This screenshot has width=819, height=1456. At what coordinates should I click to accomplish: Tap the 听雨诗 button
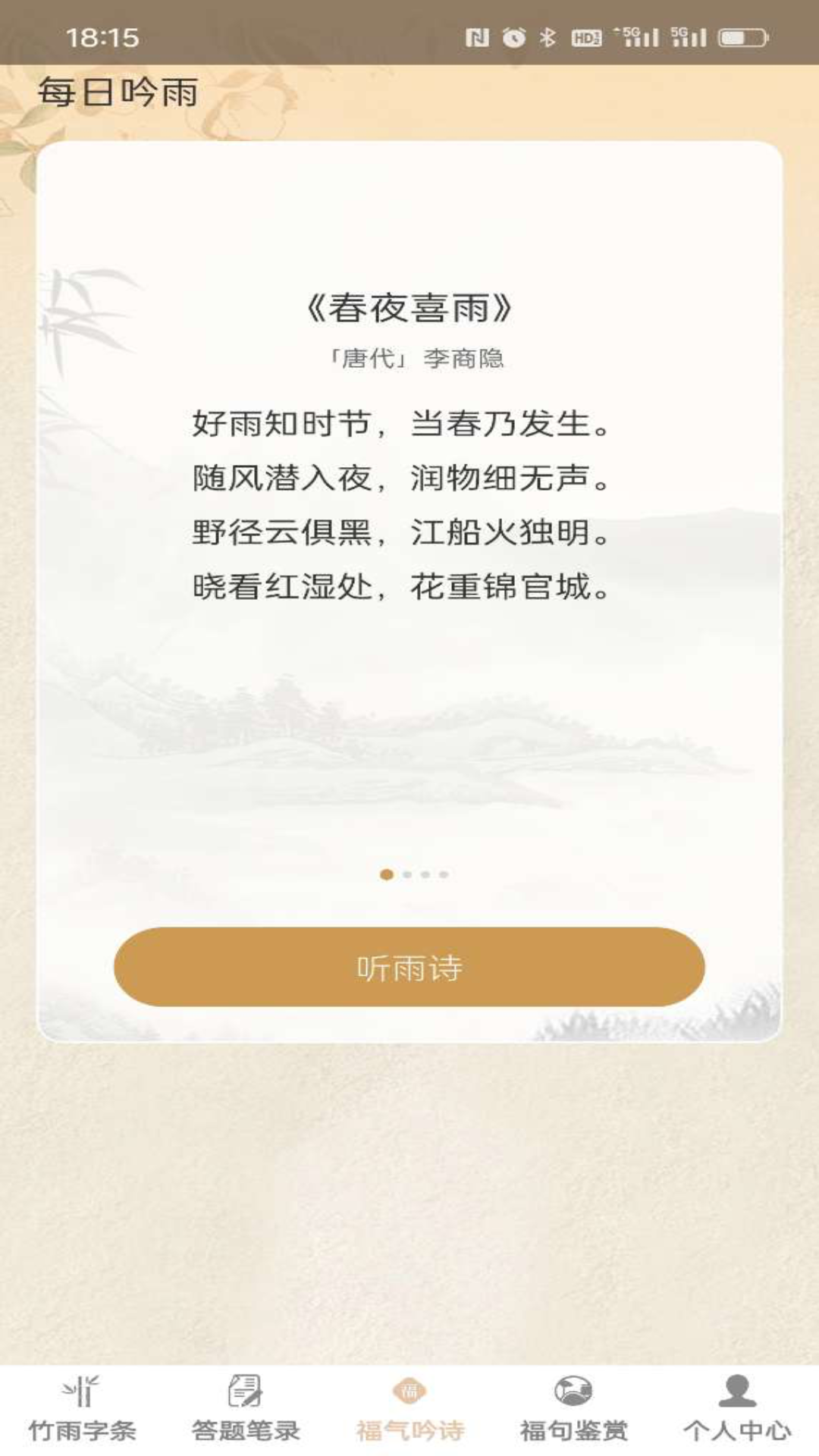409,967
